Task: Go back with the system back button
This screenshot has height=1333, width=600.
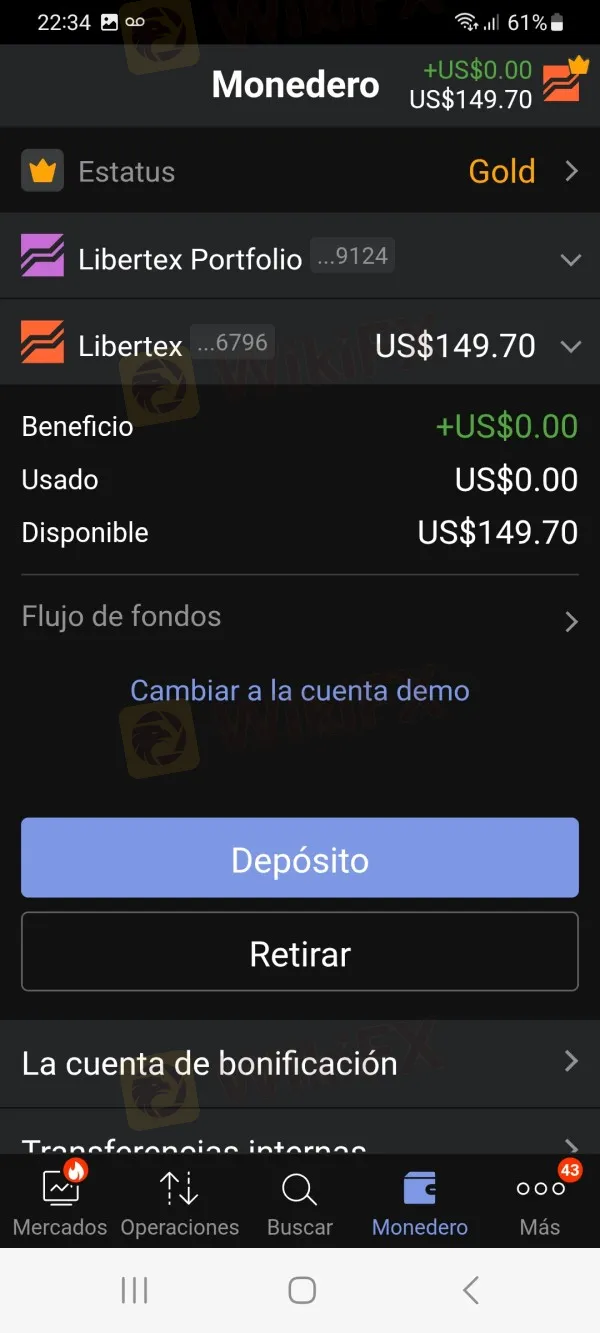Action: (x=470, y=1290)
